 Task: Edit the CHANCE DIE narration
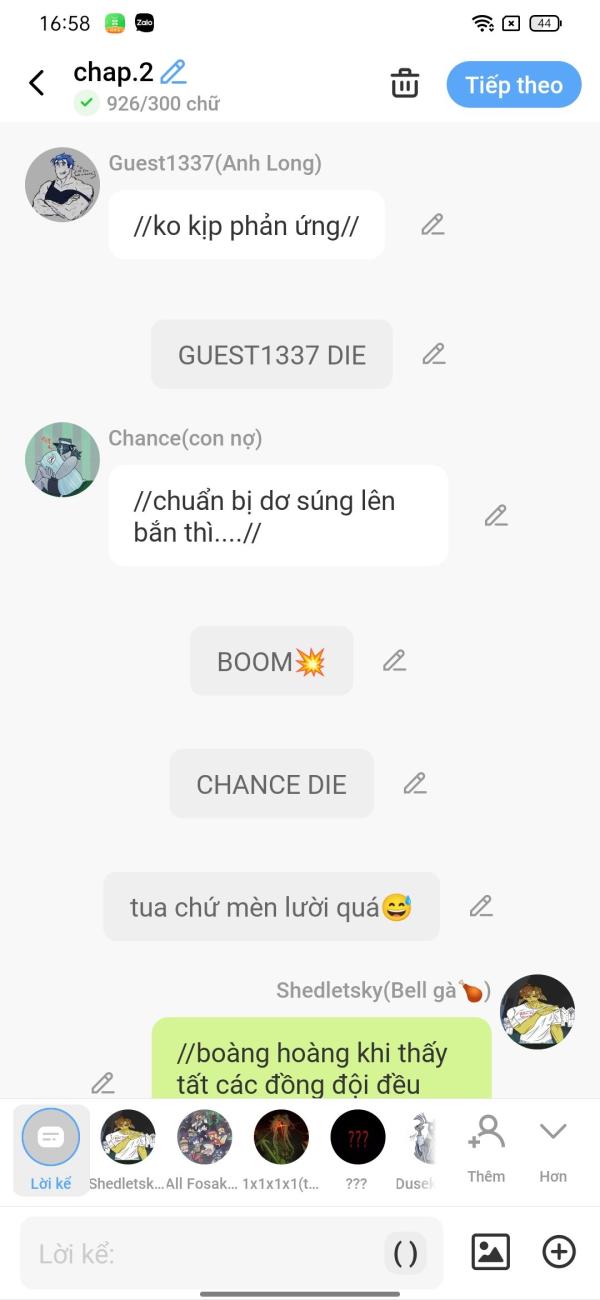415,784
